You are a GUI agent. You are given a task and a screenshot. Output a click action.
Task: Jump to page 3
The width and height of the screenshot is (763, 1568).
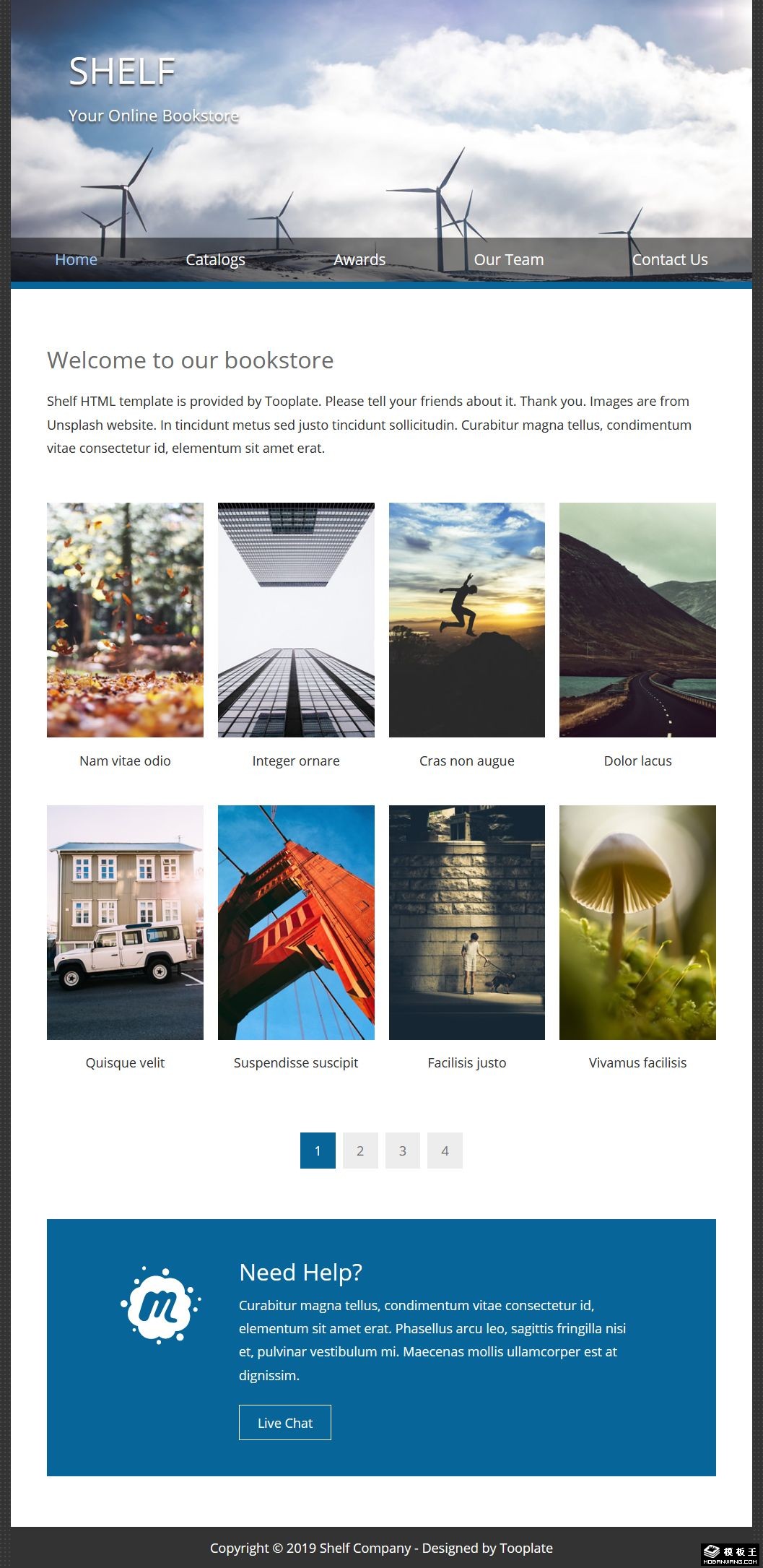[403, 1151]
